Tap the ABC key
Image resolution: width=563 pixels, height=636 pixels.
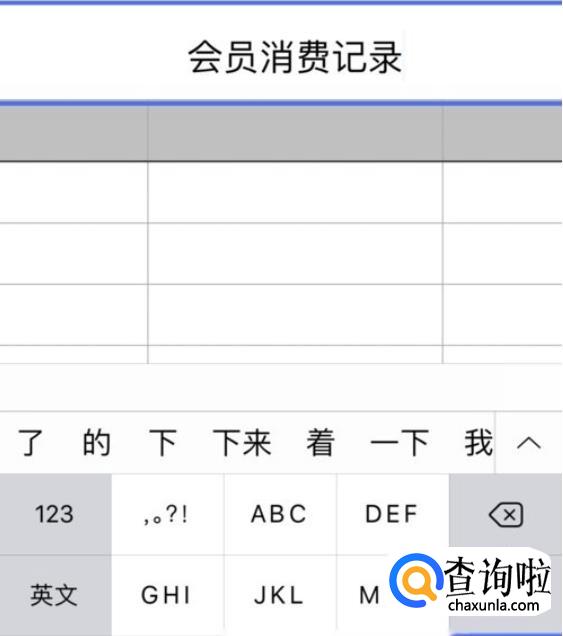(x=279, y=514)
